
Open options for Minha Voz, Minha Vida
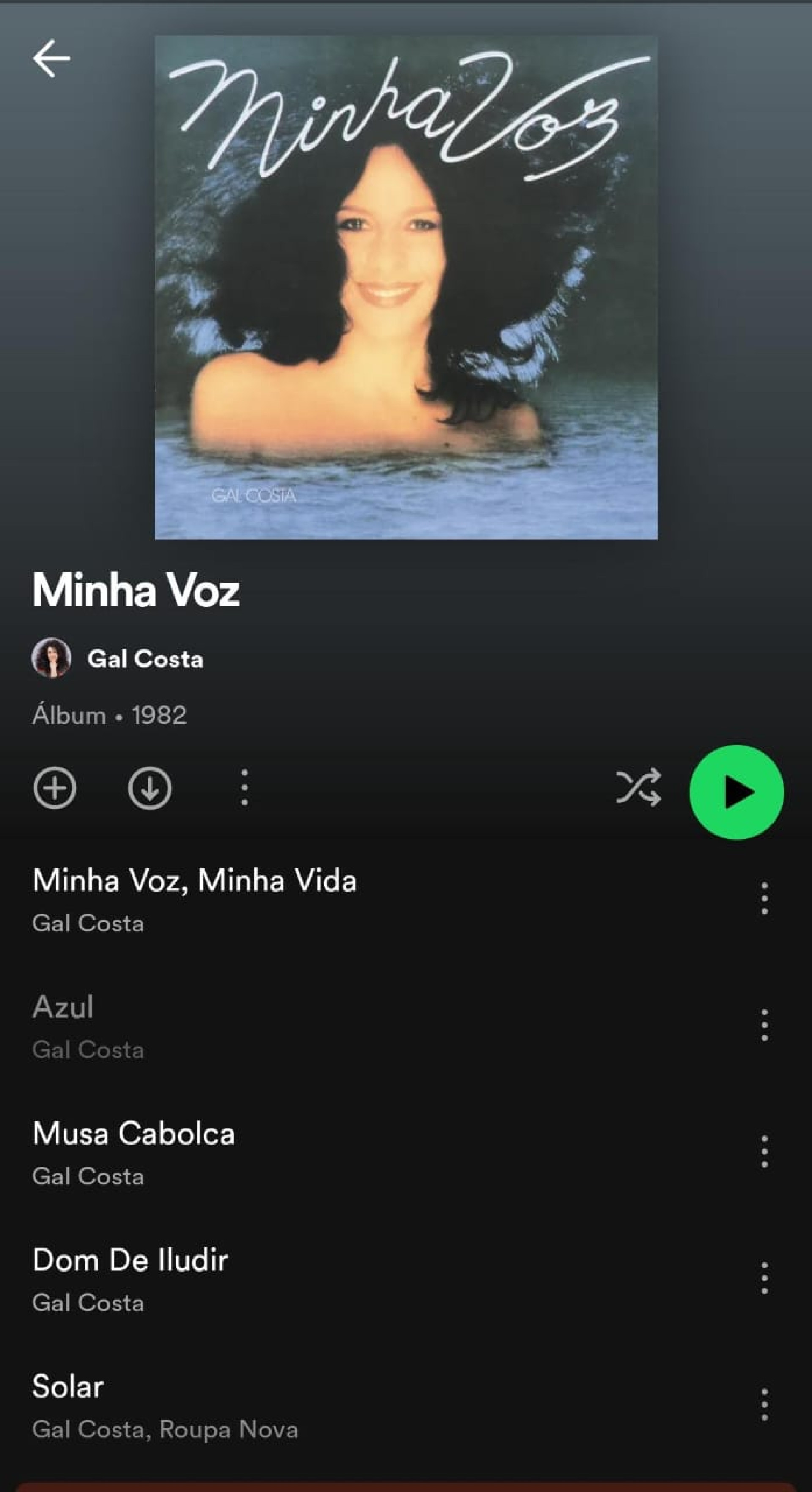click(765, 898)
